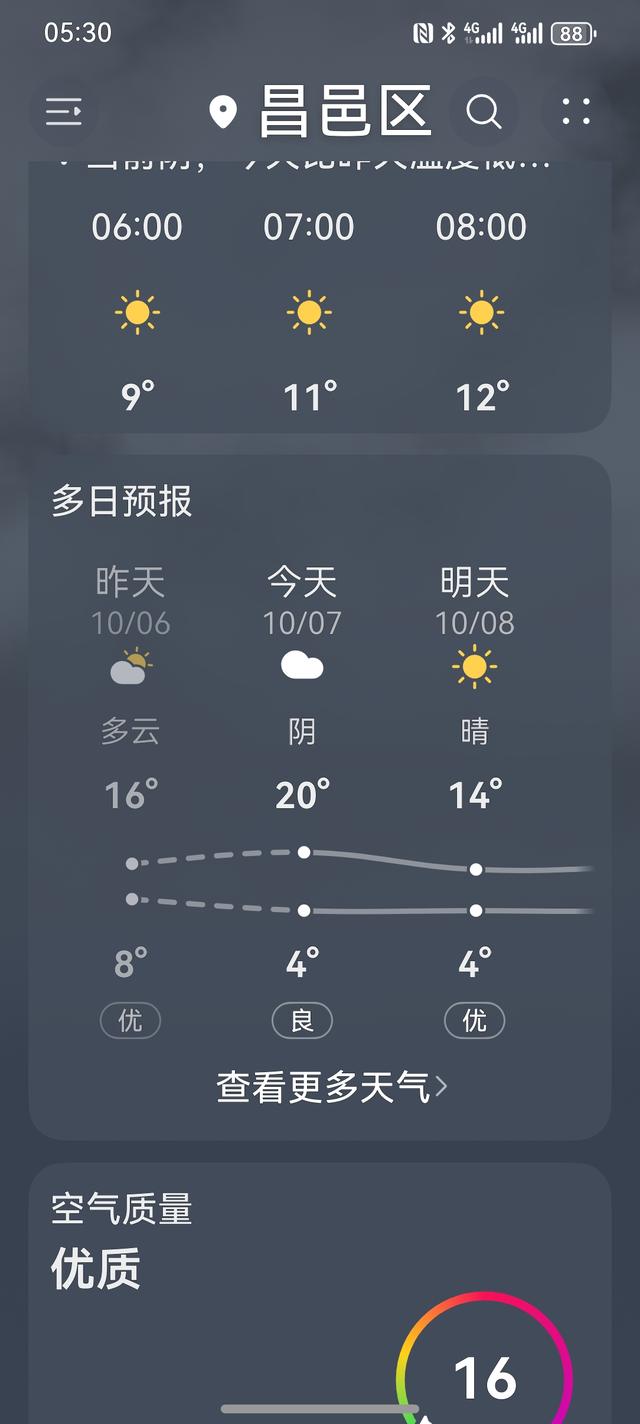Open the four-dot more options menu

coord(576,112)
